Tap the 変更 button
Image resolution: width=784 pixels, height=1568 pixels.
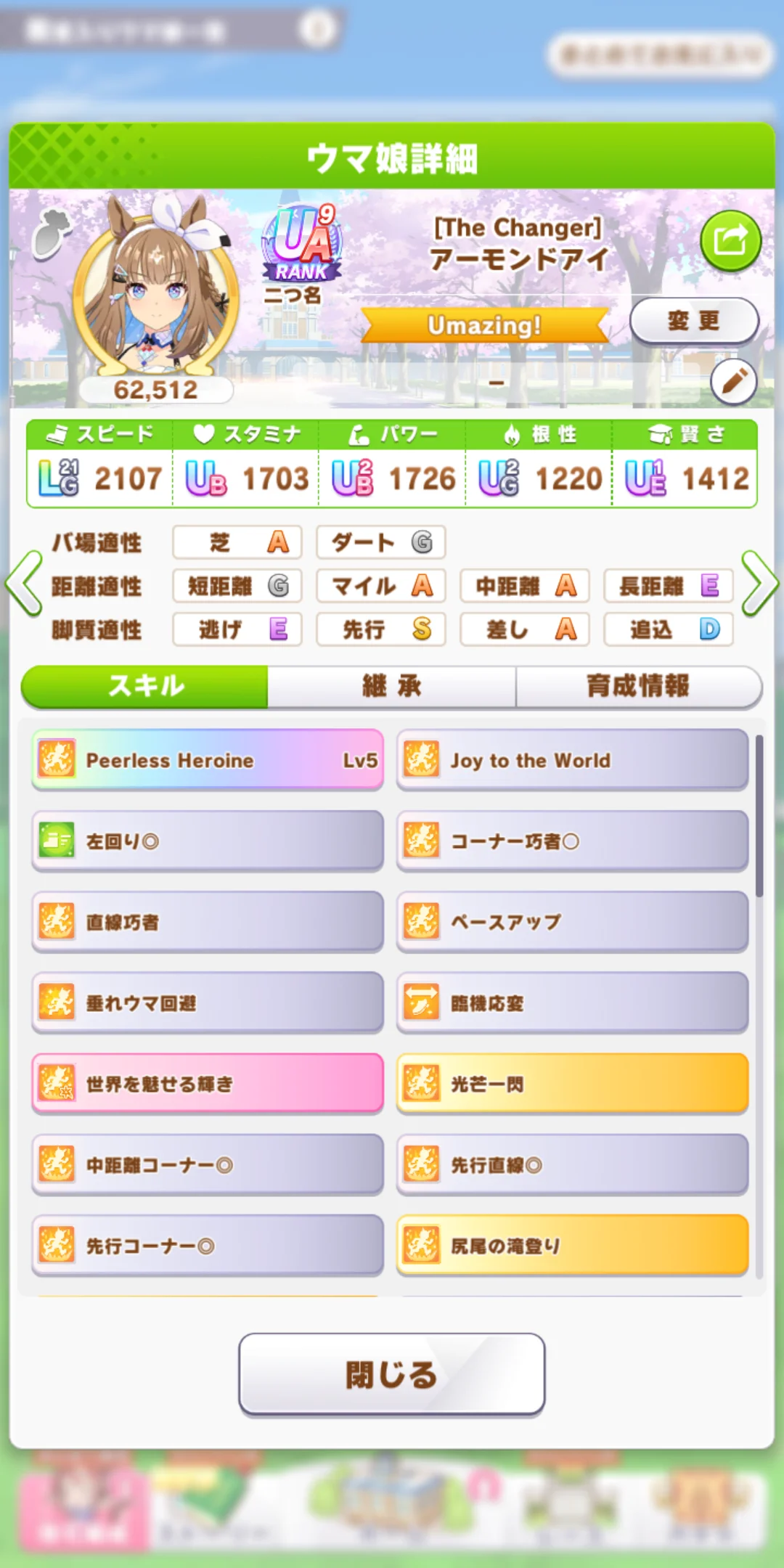[x=693, y=320]
